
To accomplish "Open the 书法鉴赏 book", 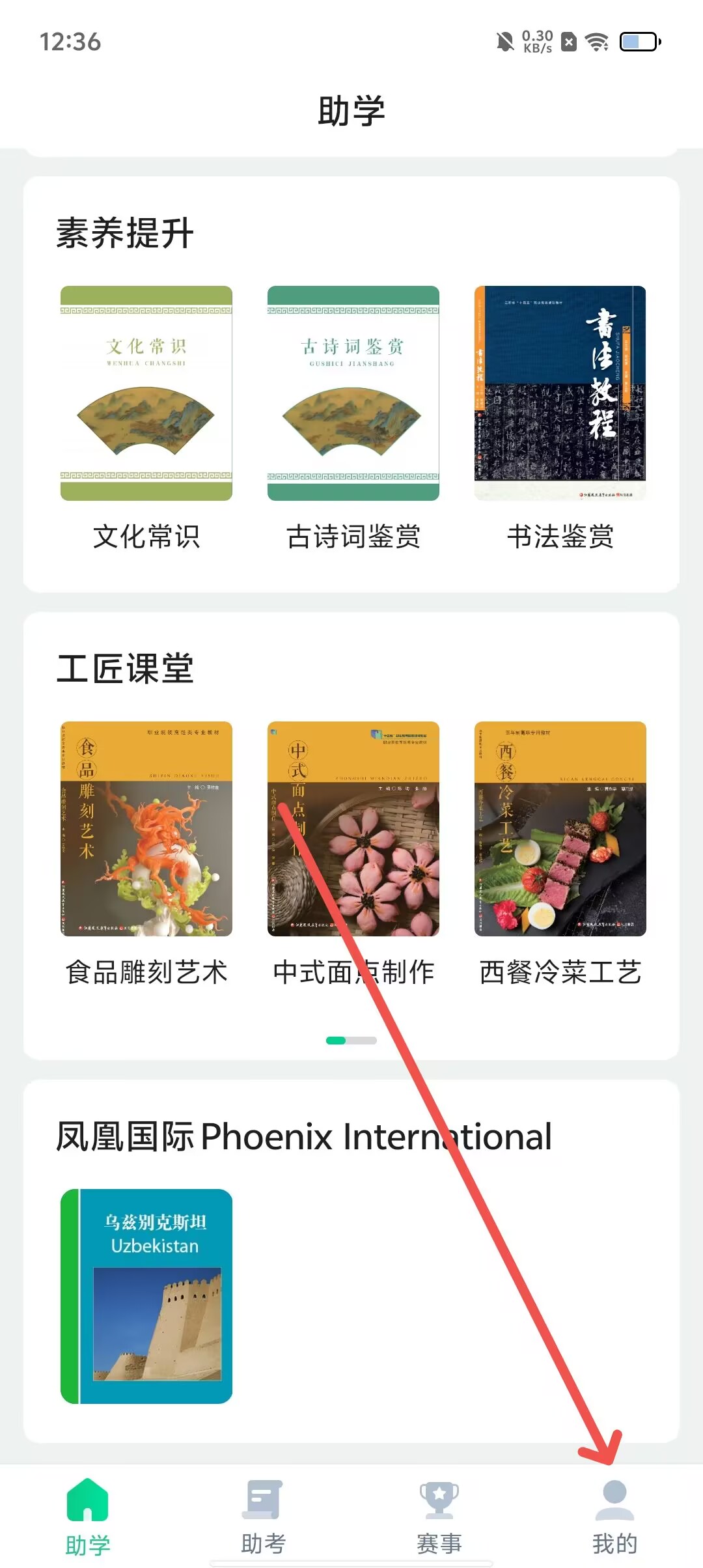I will point(560,393).
